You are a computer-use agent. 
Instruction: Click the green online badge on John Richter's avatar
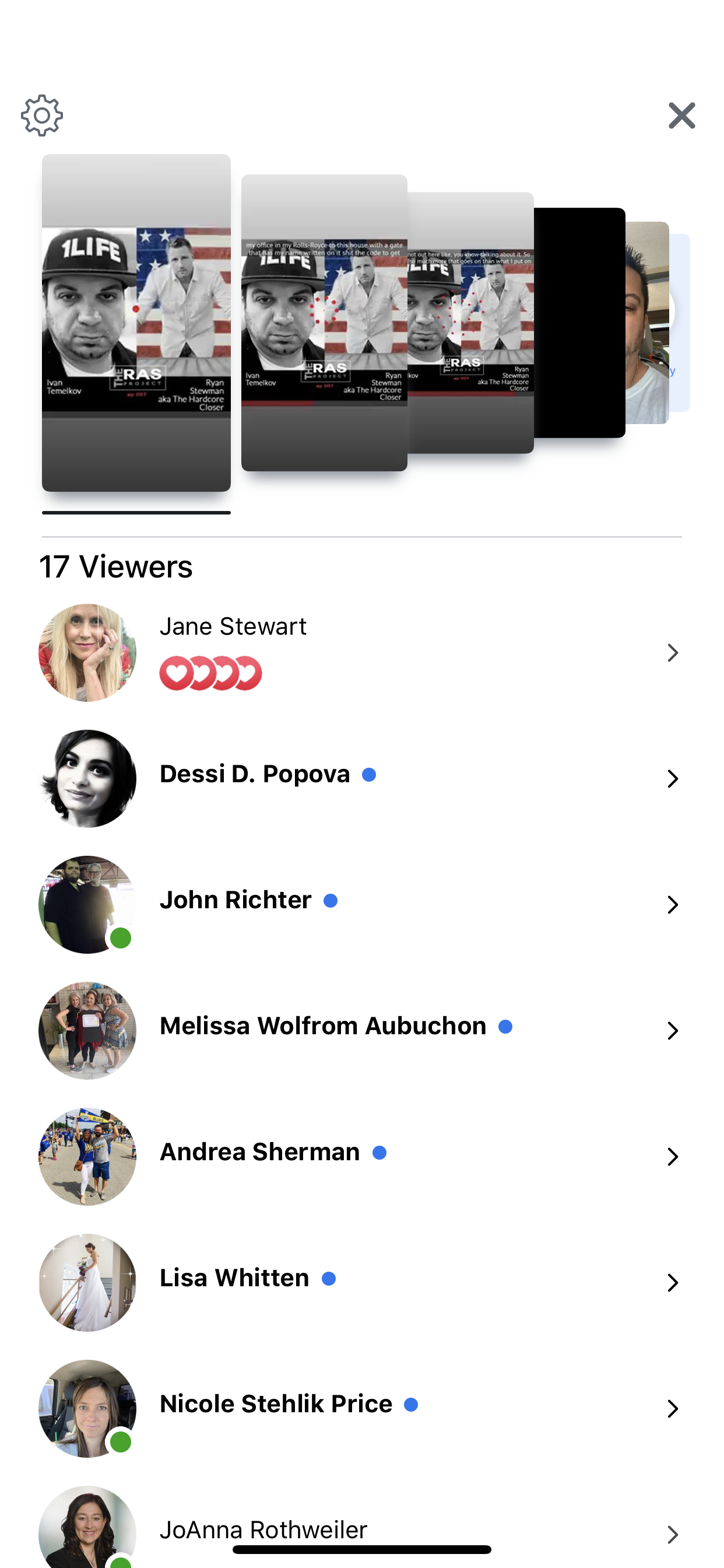pos(121,938)
